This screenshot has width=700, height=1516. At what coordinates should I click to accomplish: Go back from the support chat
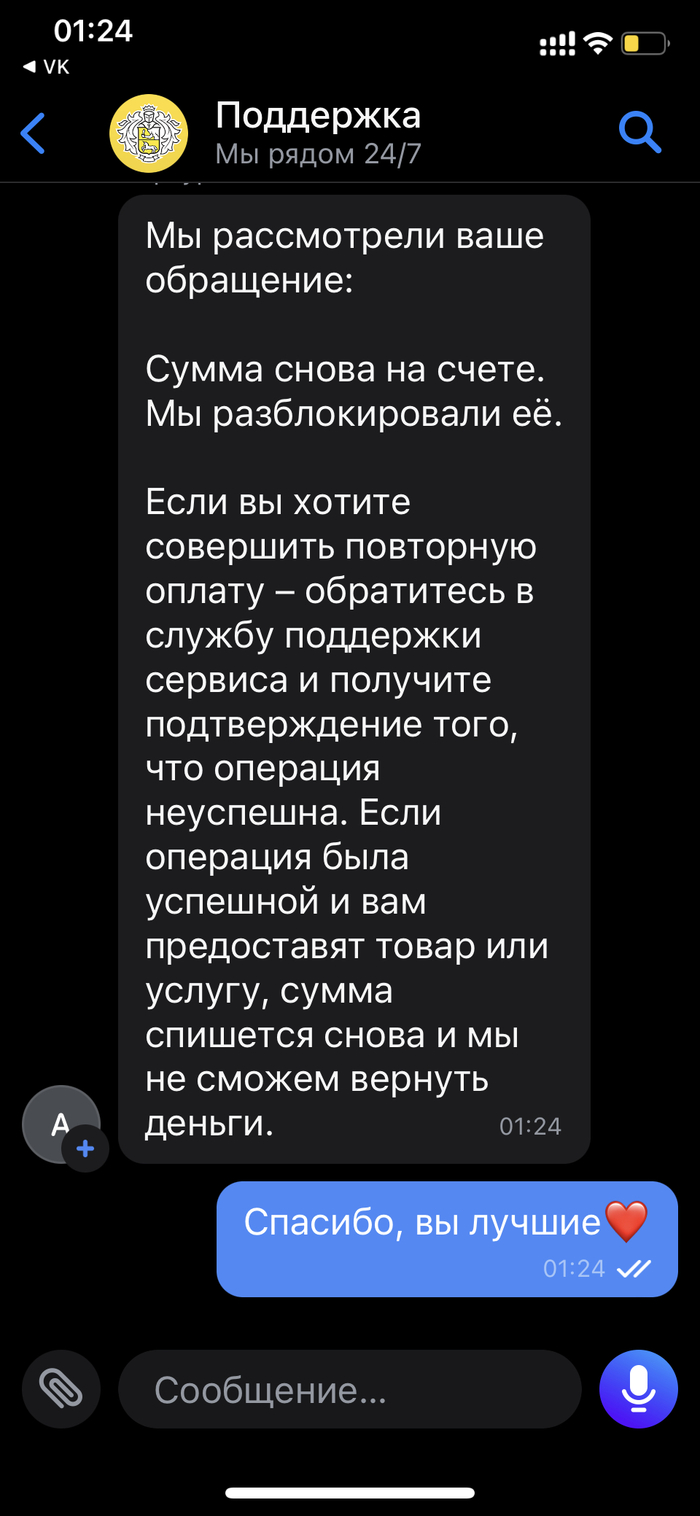pos(34,133)
